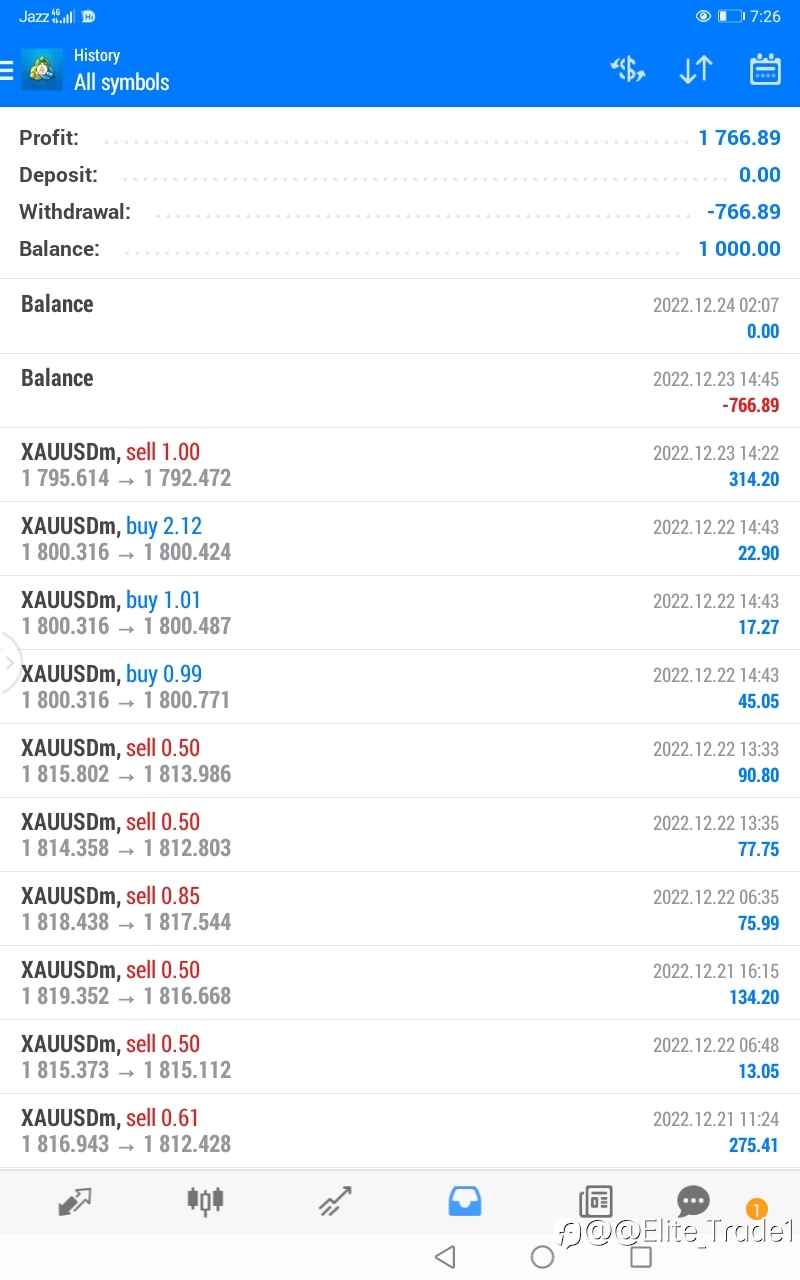Go to the home screen
800x1280 pixels.
[542, 1256]
